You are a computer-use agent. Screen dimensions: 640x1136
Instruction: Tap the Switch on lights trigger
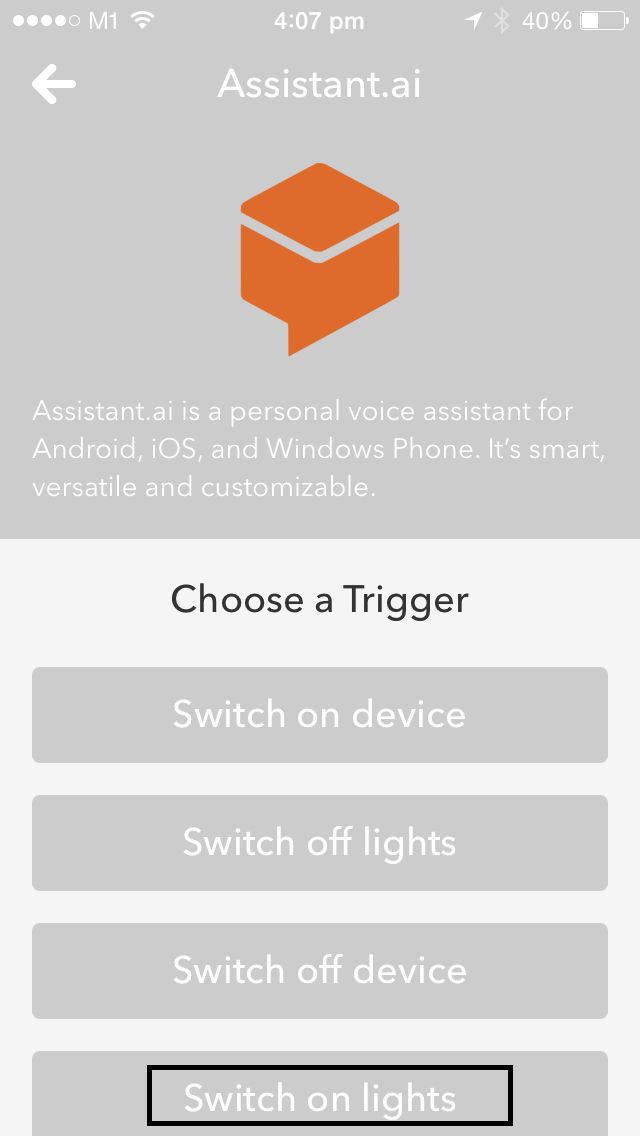tap(320, 1097)
